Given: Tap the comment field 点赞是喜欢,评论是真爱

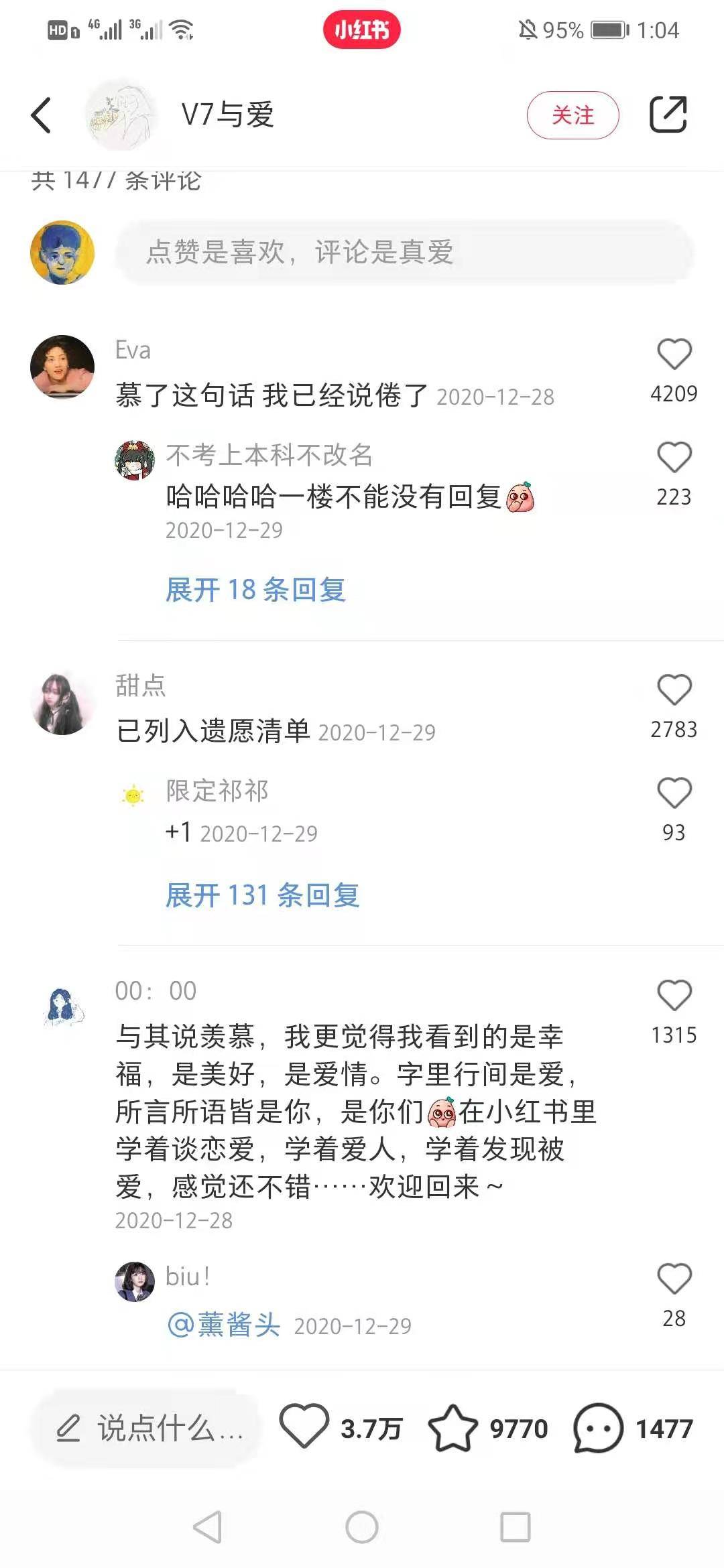Looking at the screenshot, I should [x=405, y=253].
